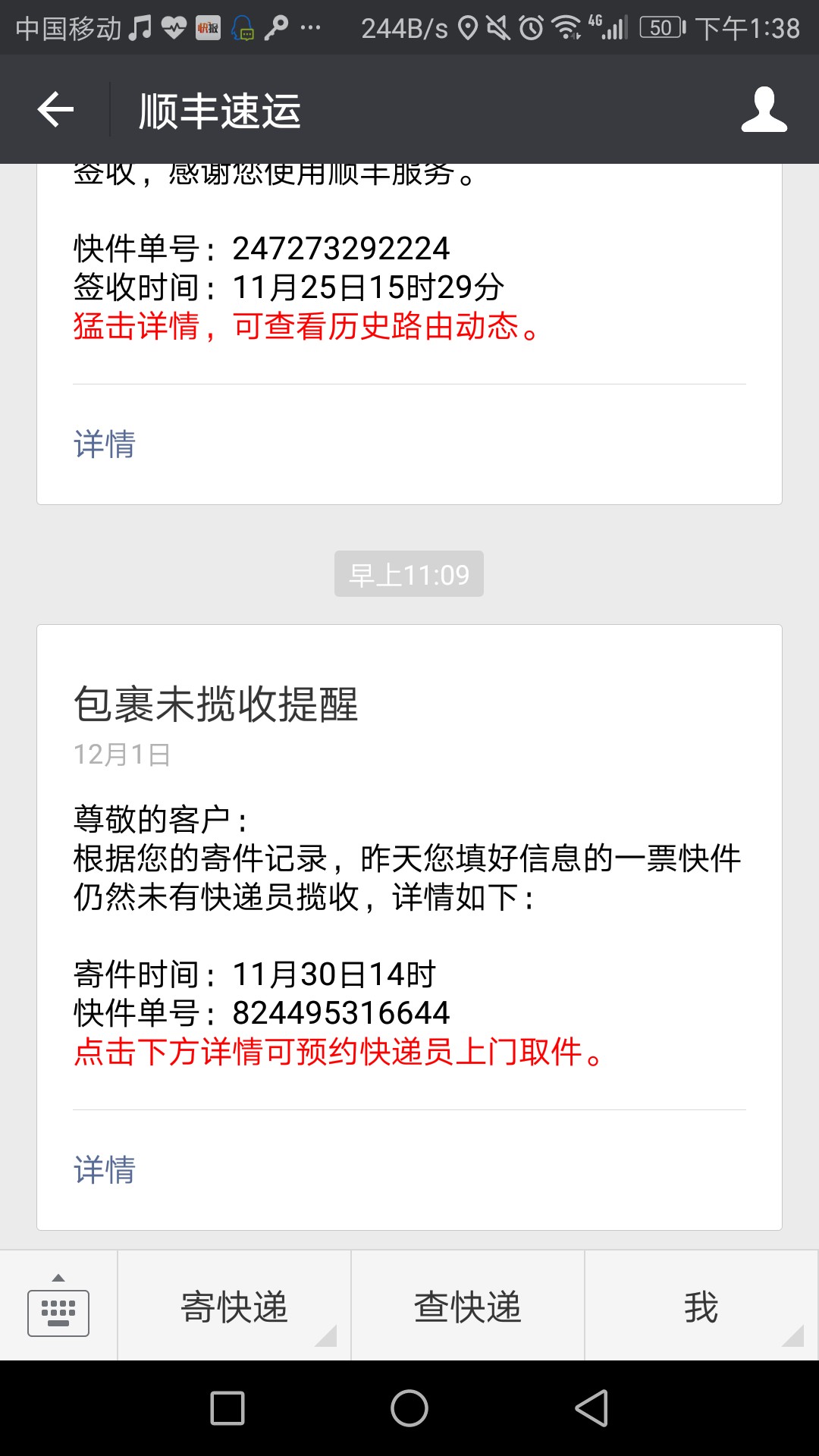Tap the system home button
The image size is (819, 1456).
click(x=409, y=1408)
